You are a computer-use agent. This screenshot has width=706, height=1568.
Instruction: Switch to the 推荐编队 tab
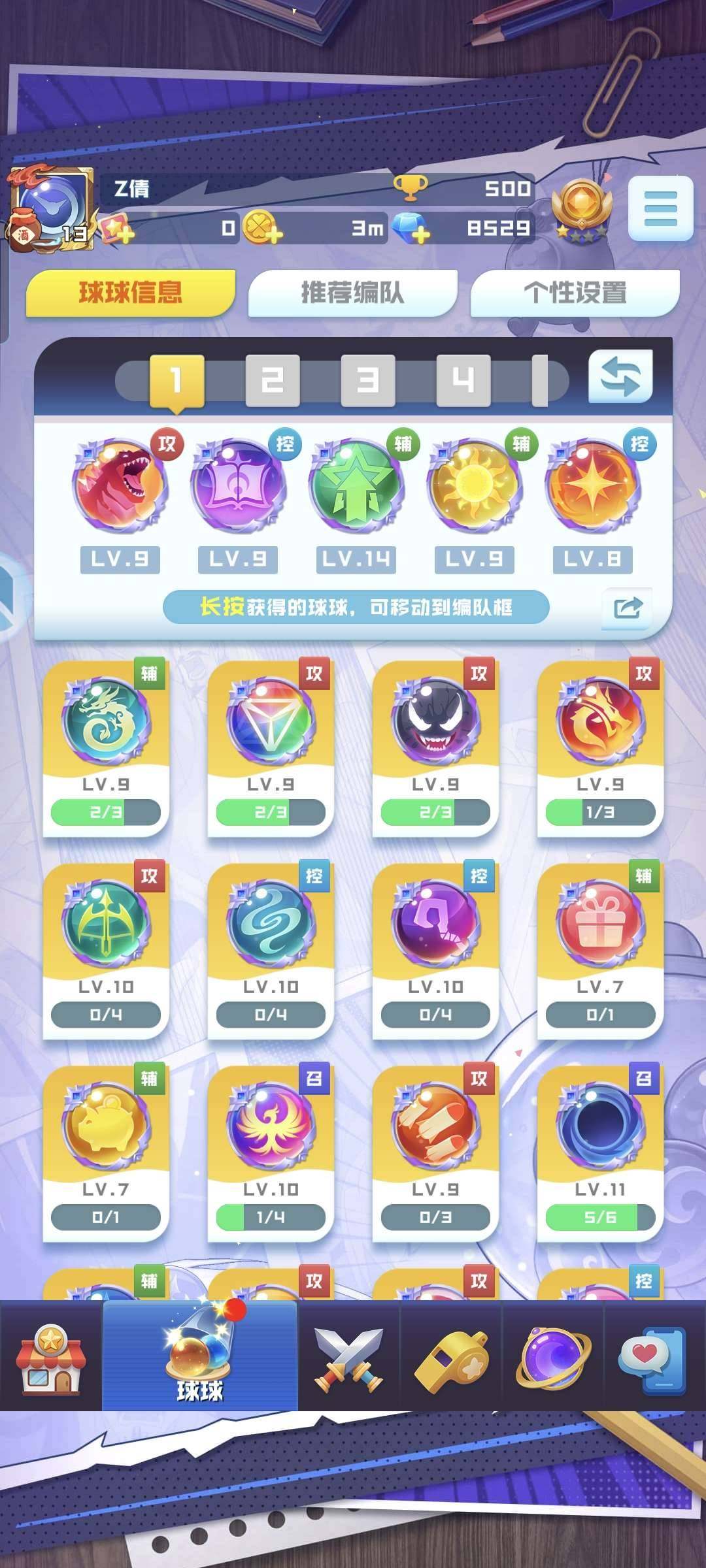(352, 292)
